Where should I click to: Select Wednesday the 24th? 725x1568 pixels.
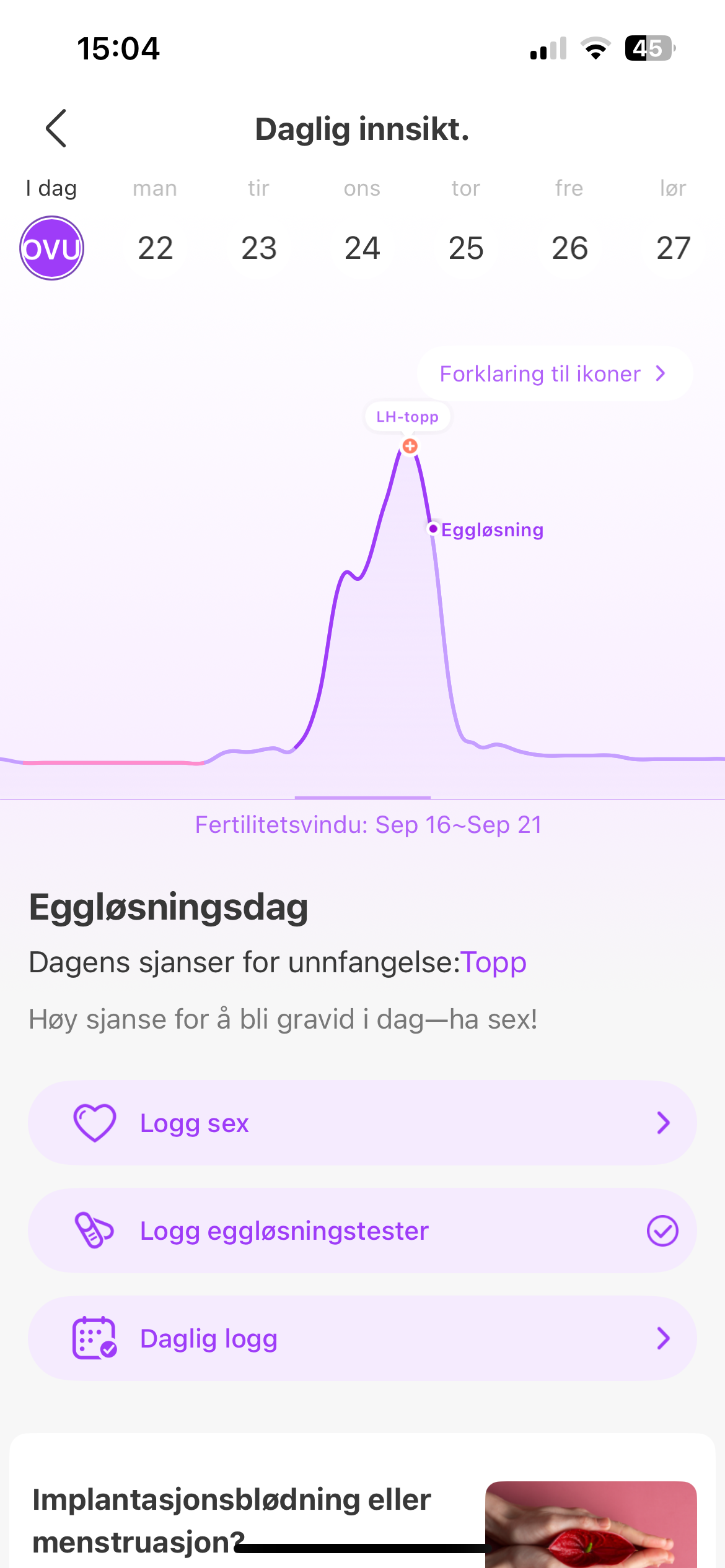(362, 248)
